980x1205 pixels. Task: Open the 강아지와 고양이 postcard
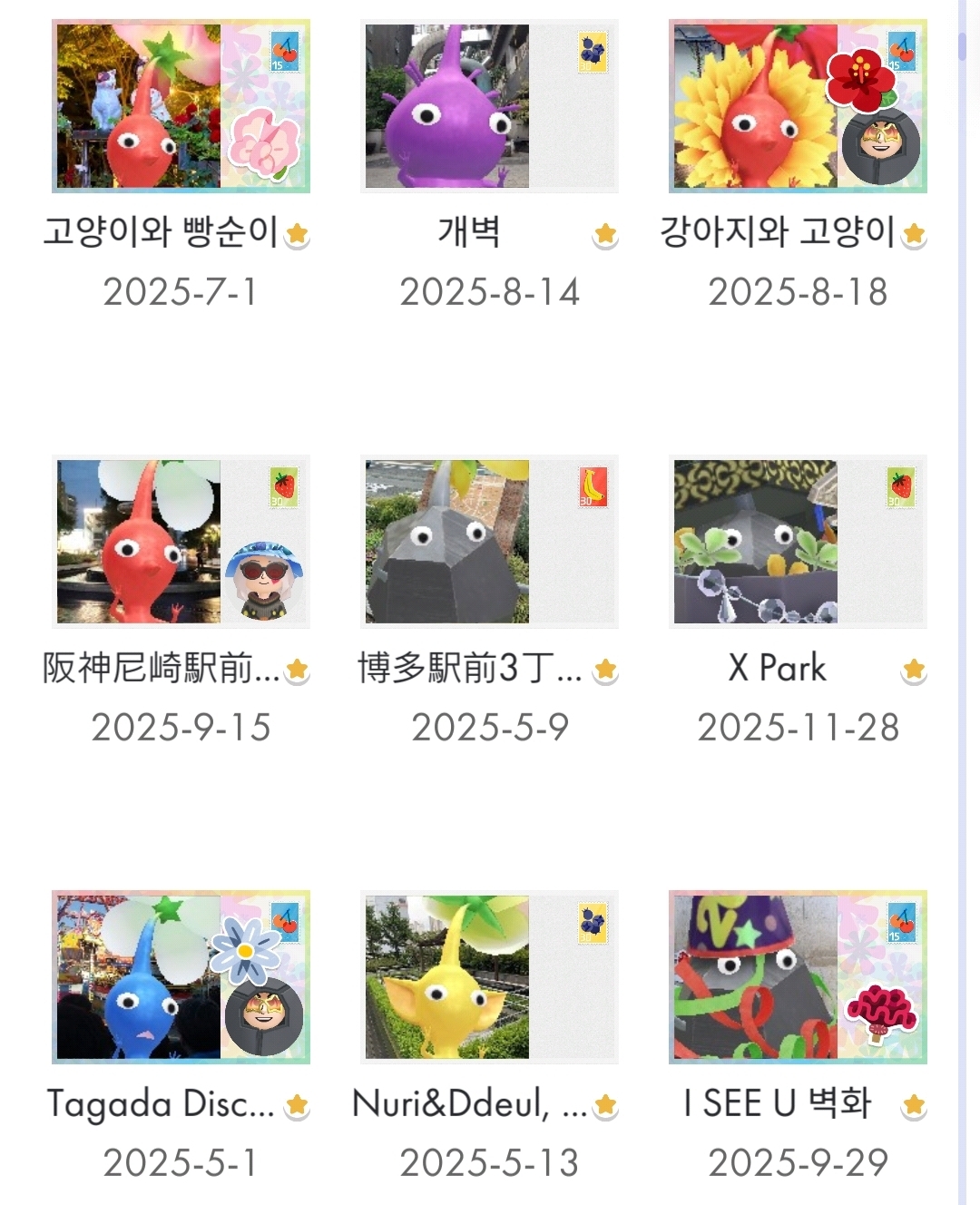798,106
